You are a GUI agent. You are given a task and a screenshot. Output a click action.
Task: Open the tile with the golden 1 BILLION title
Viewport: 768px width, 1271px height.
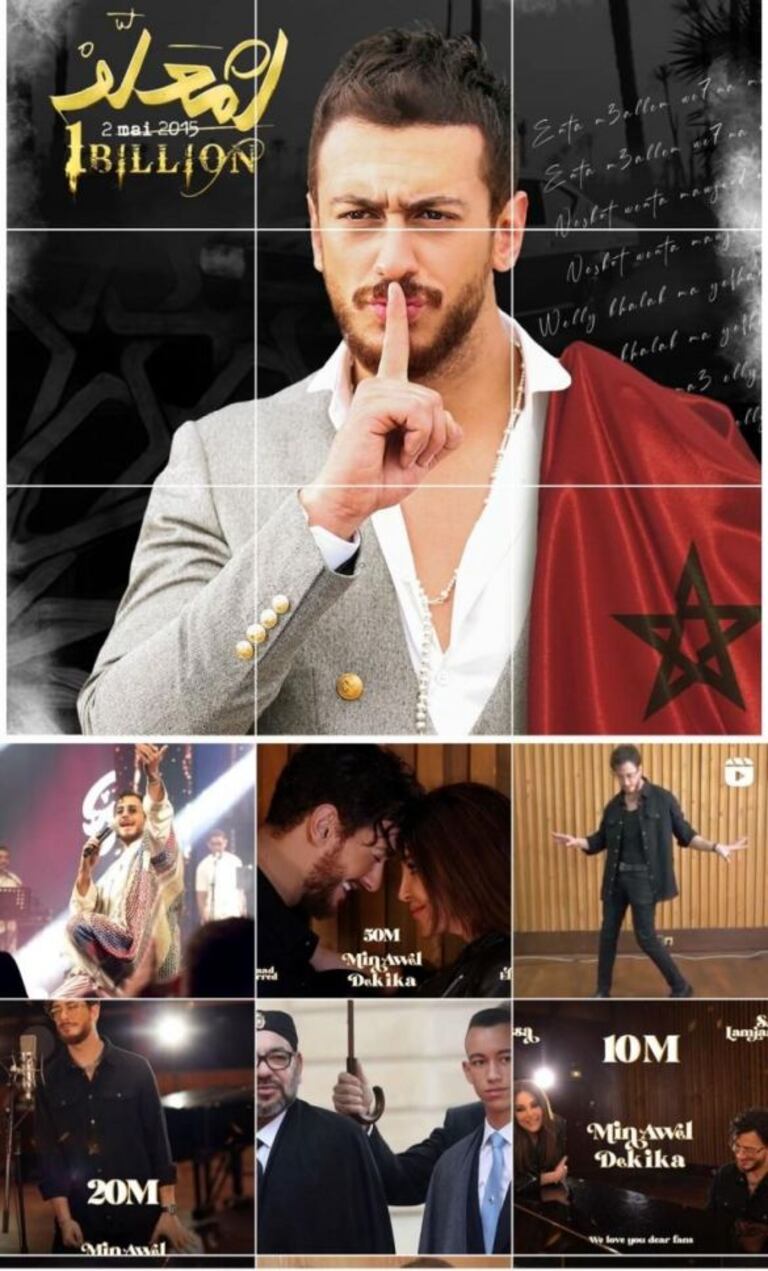130,115
